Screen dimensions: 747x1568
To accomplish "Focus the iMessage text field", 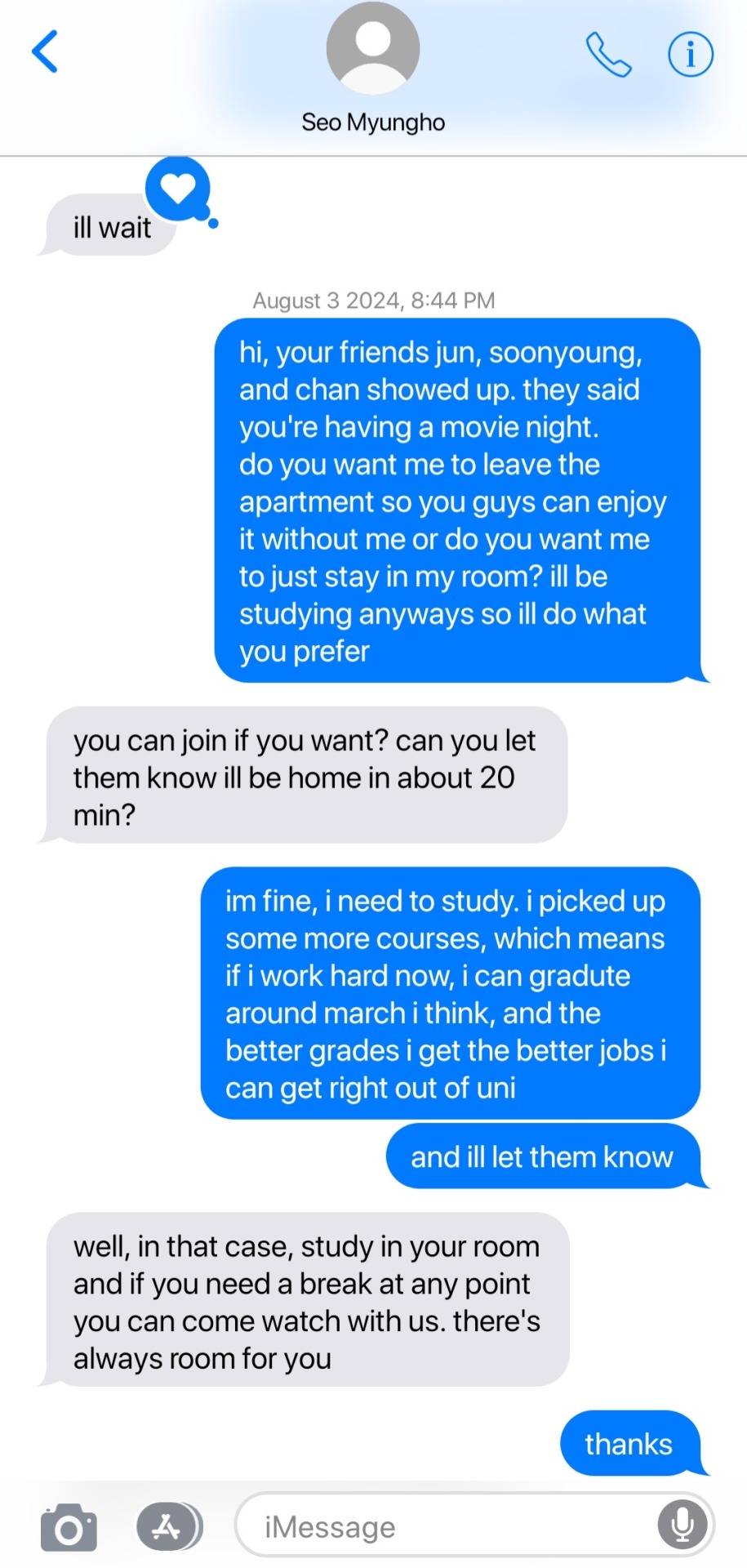I will point(449,1526).
